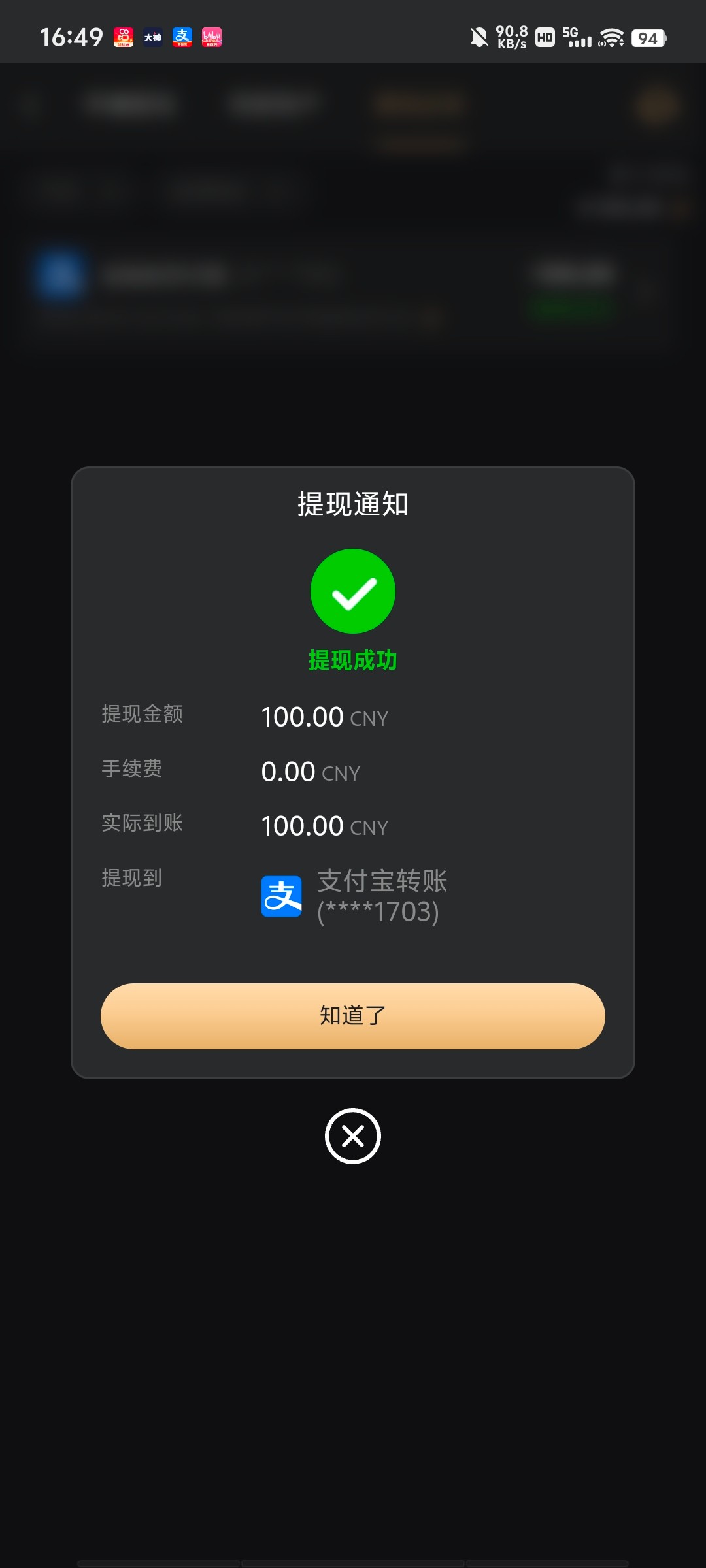This screenshot has height=1568, width=706.
Task: Tap the Kuaishou notification icon in status bar
Action: coord(123,38)
